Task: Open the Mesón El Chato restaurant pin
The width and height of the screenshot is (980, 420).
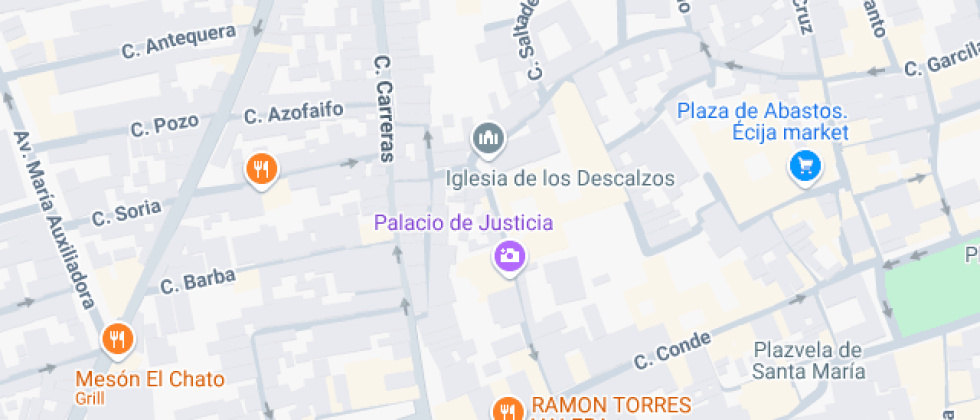Action: (118, 340)
